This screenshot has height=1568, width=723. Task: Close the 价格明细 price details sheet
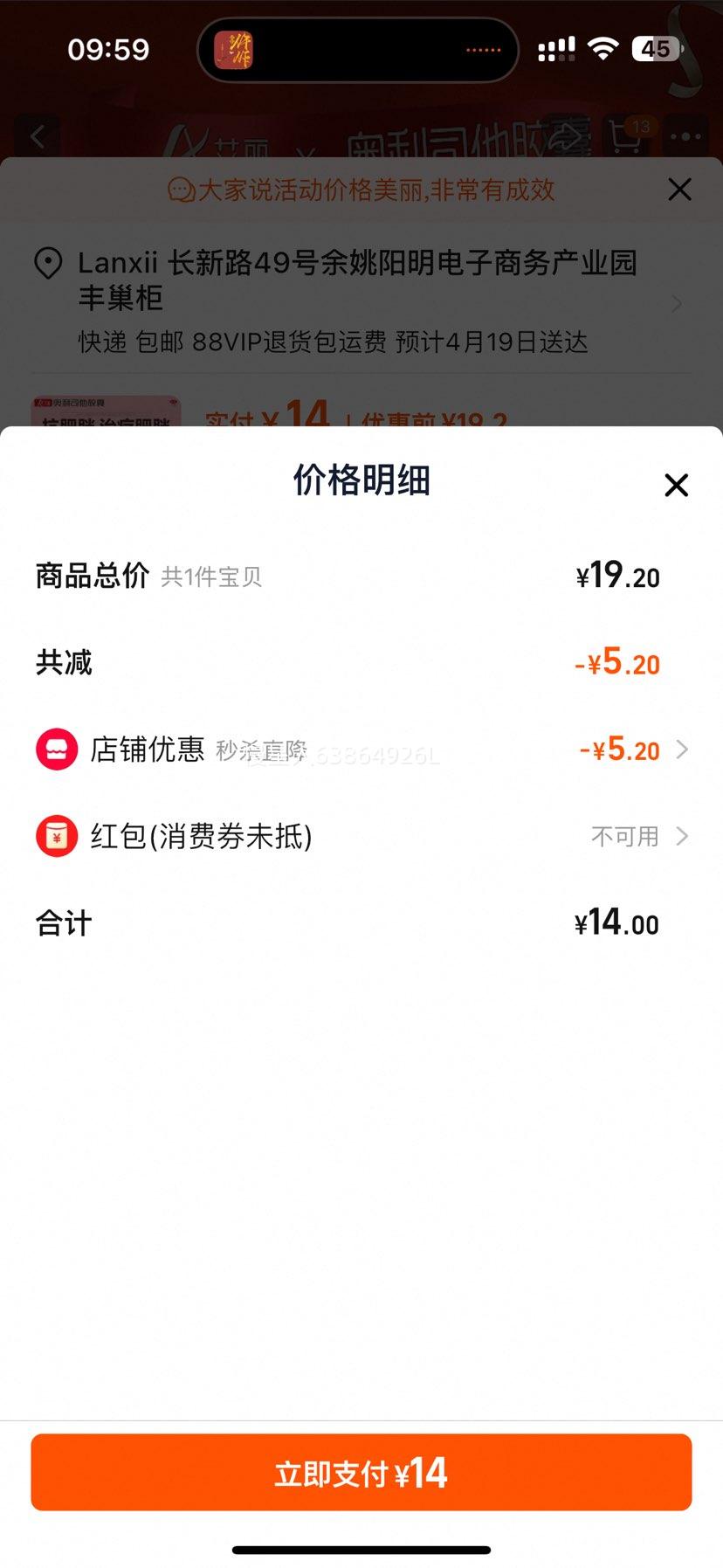(x=676, y=486)
